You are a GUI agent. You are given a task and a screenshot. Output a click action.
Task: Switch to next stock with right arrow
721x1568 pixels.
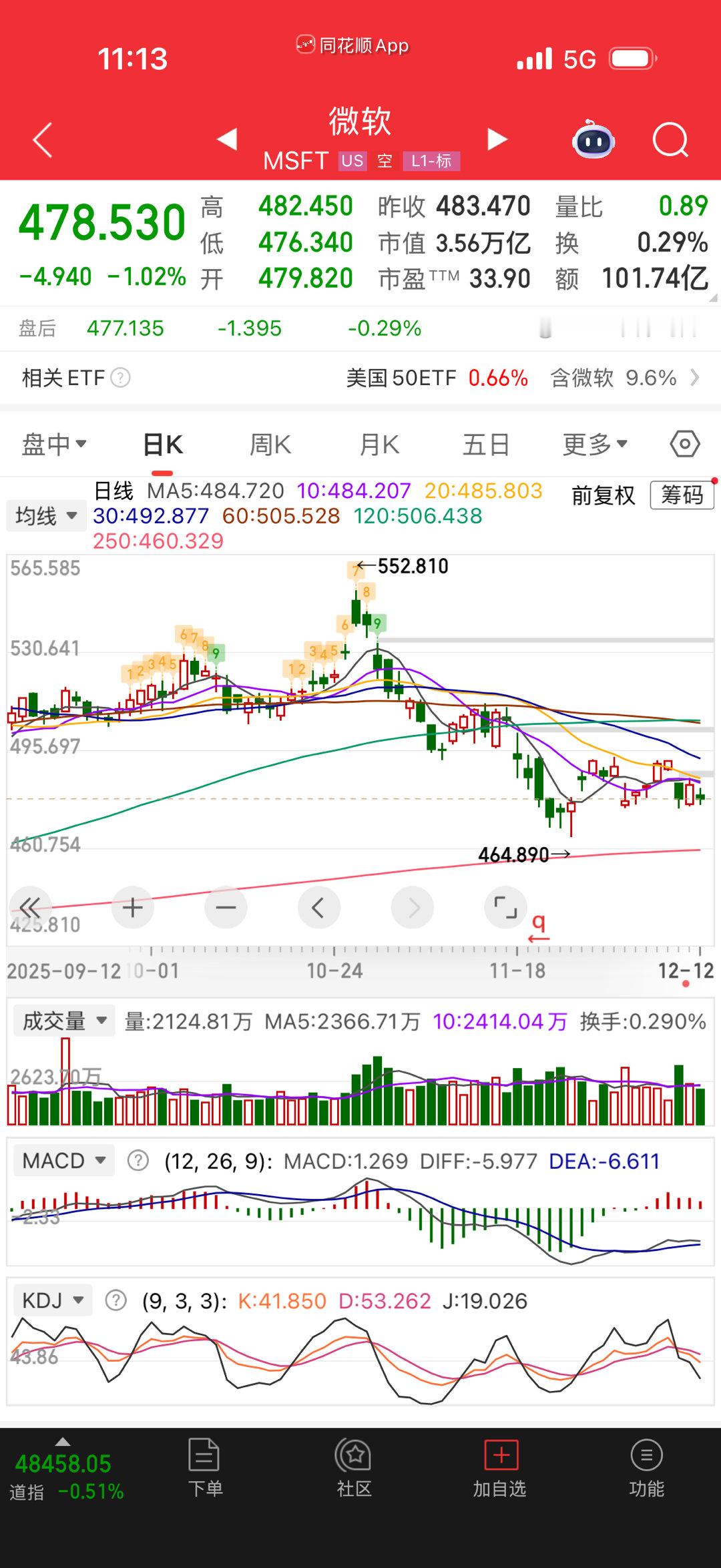tap(497, 140)
